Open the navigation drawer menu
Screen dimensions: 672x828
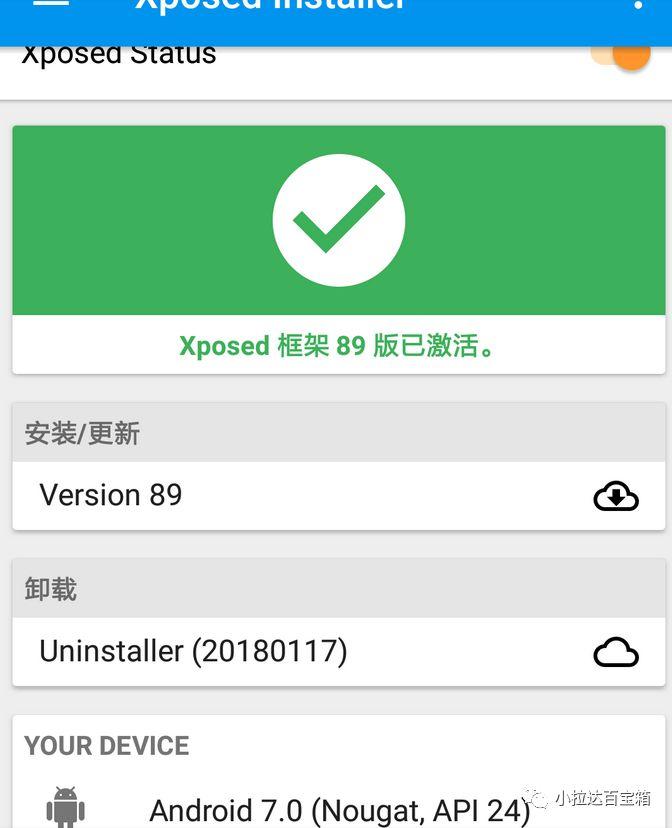(x=50, y=5)
